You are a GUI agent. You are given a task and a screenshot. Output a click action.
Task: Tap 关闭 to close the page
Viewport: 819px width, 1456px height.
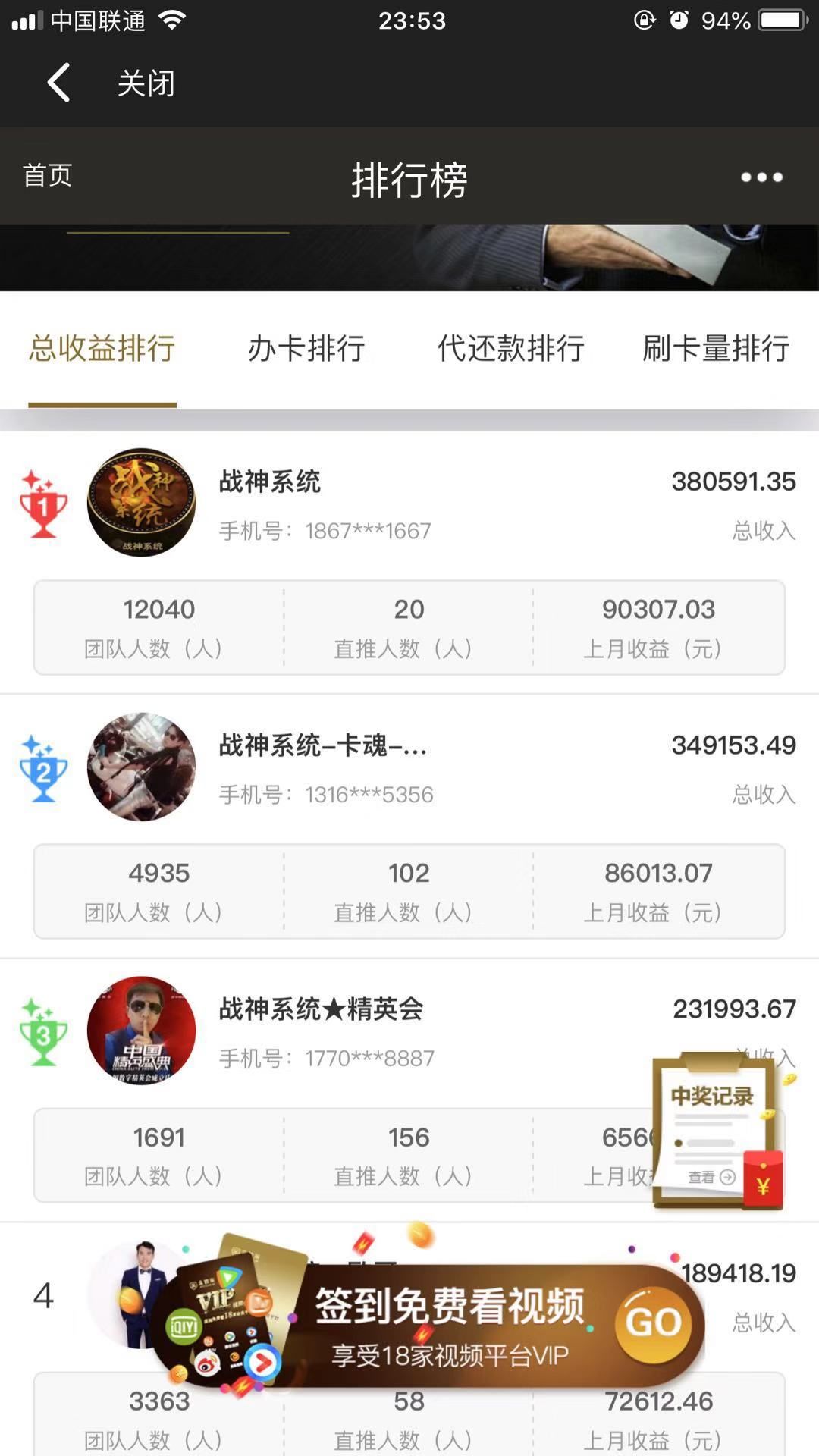[x=146, y=83]
